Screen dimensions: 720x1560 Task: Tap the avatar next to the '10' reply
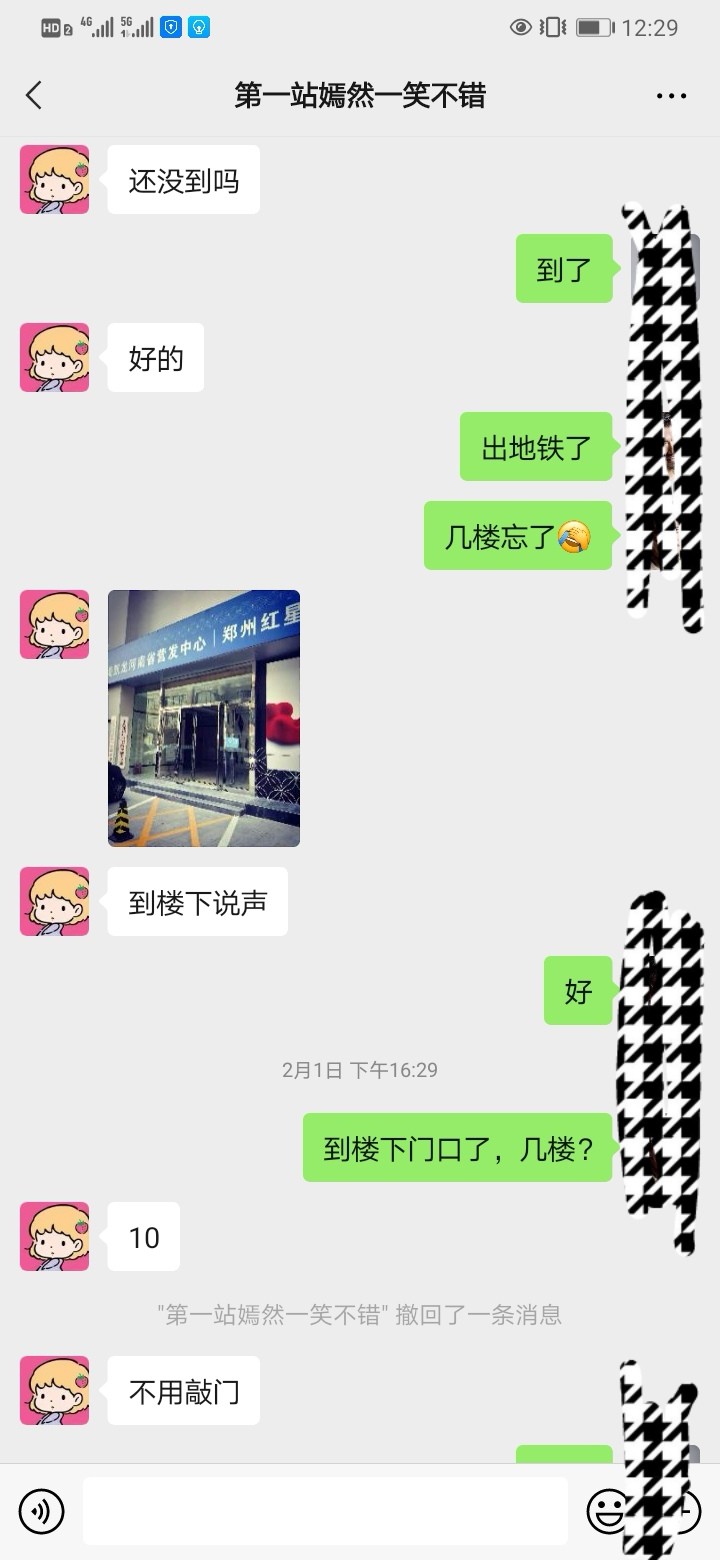(53, 1237)
